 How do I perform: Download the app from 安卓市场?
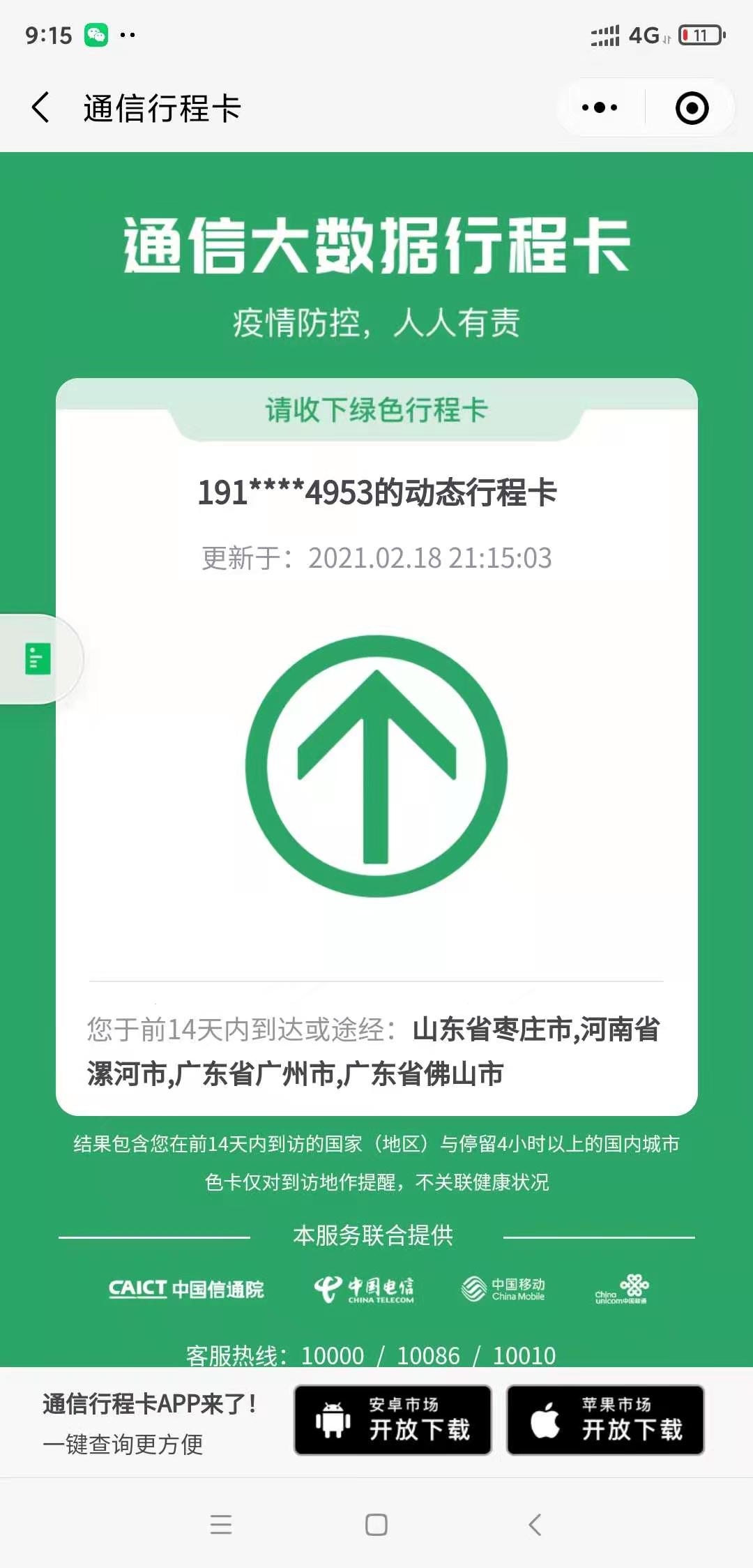point(393,1420)
